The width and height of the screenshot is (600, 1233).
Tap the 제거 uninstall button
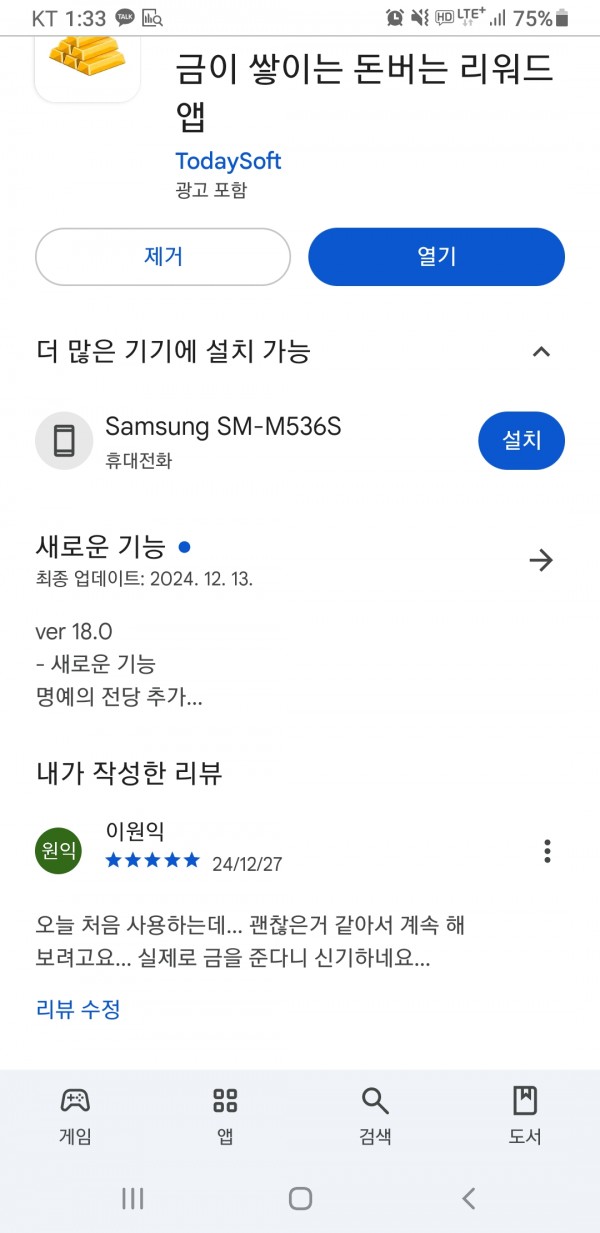pyautogui.click(x=163, y=257)
